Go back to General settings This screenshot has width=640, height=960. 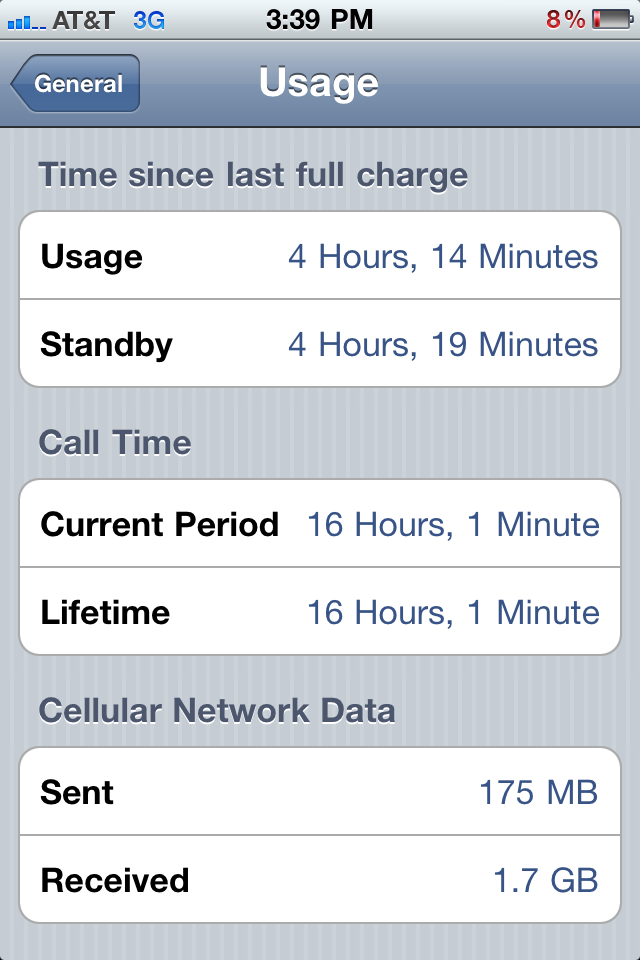click(76, 84)
